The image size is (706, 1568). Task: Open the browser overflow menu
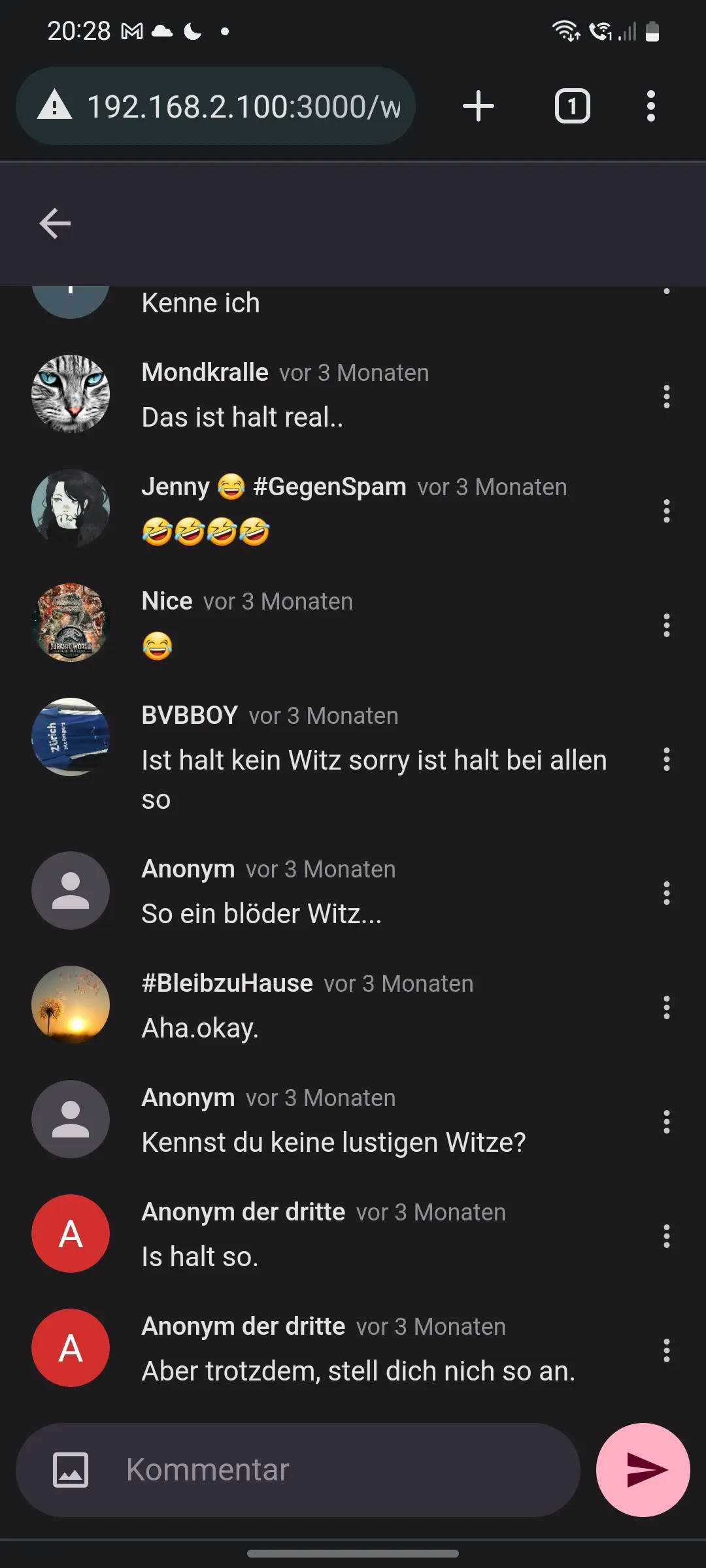coord(650,106)
